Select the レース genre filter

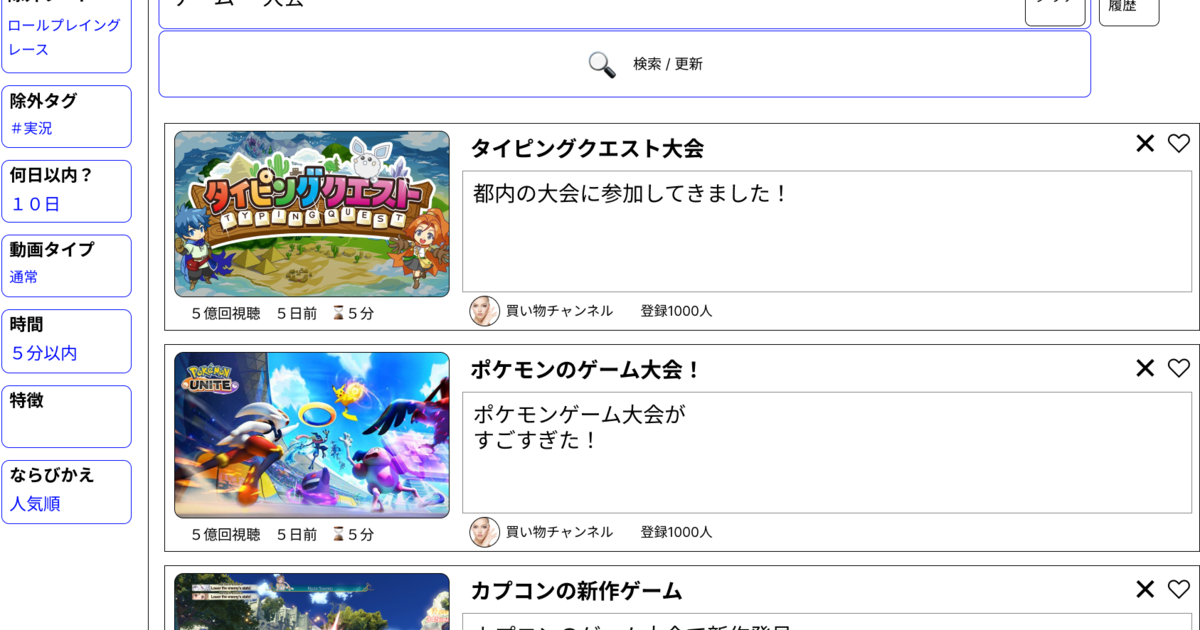[29, 50]
